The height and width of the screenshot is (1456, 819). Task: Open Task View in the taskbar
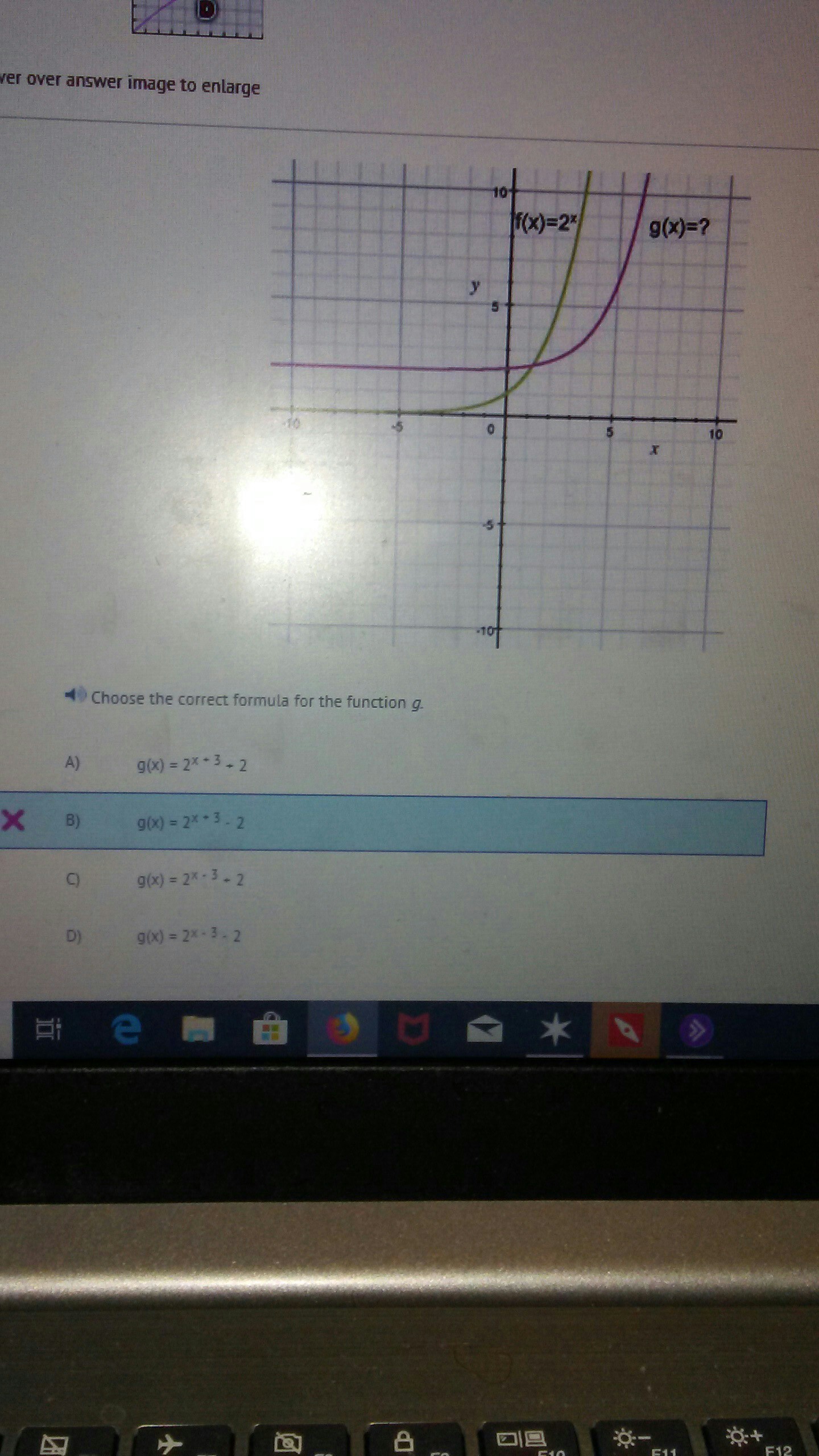point(49,1029)
